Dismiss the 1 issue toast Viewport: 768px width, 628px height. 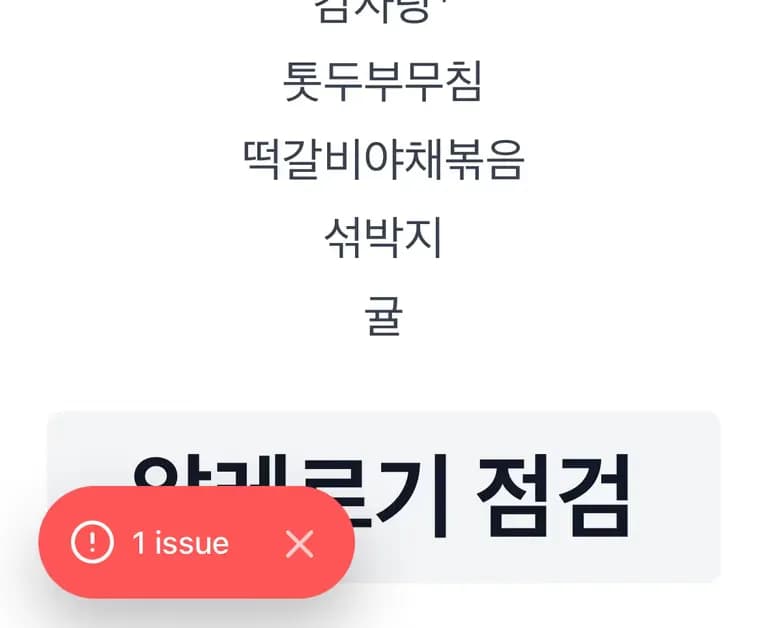coord(299,544)
